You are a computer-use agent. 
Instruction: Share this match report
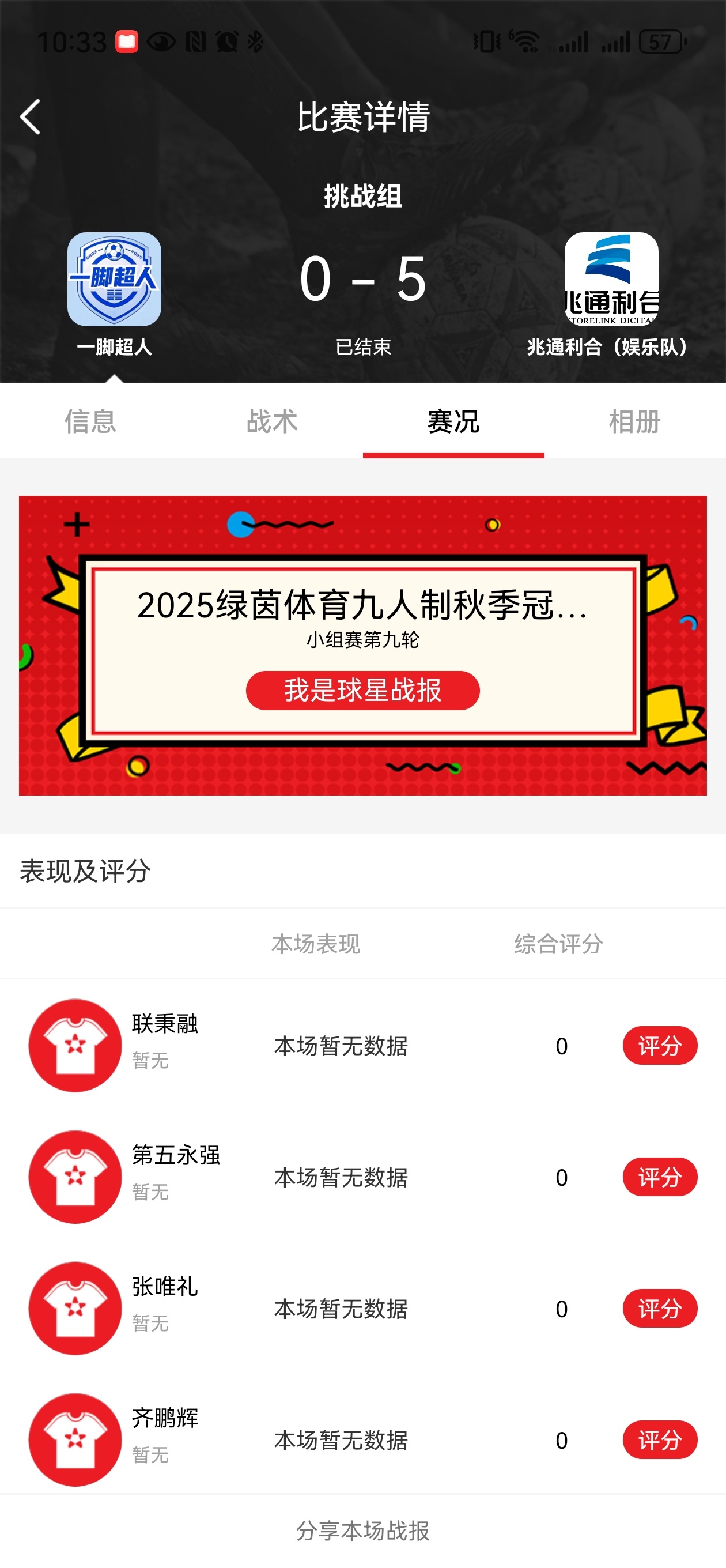(362, 1531)
